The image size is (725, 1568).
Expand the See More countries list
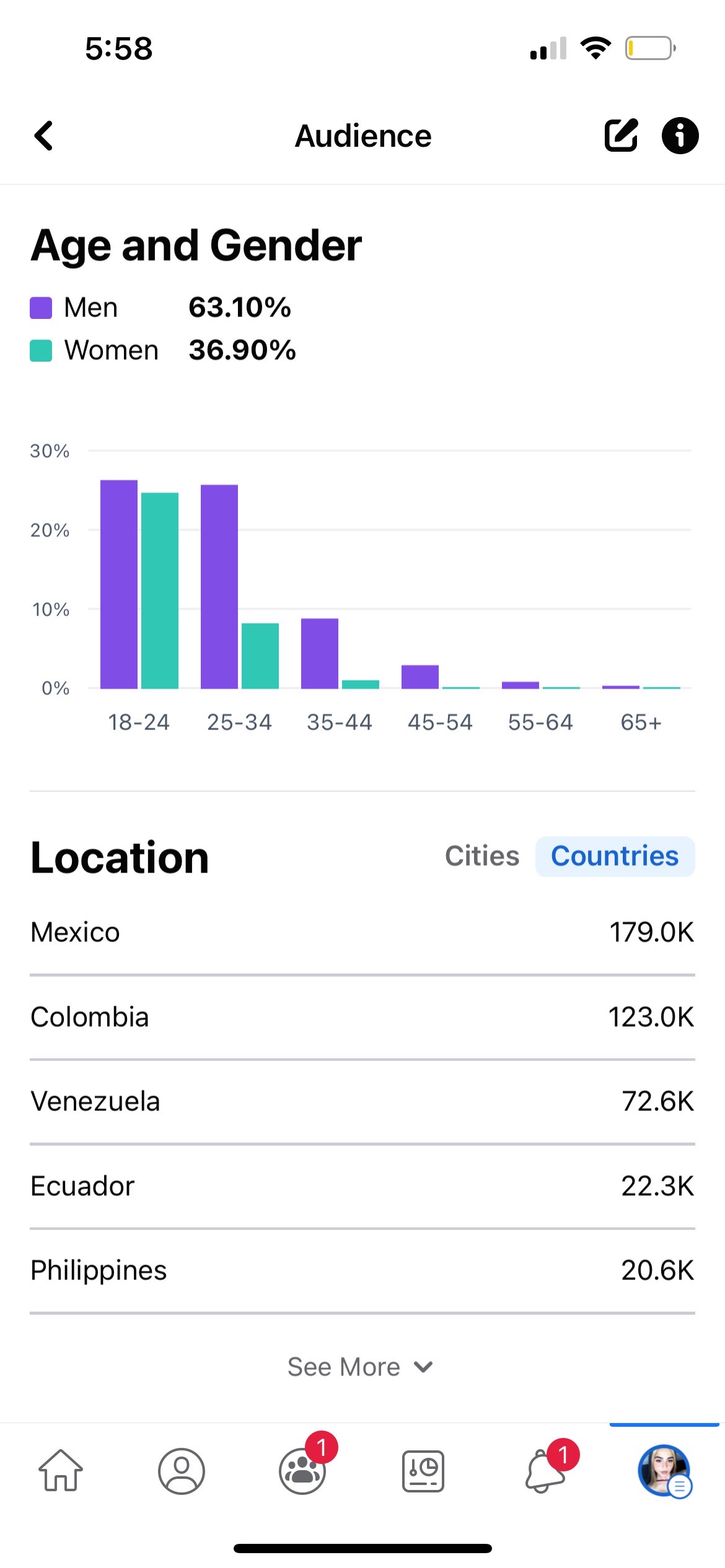point(361,1367)
